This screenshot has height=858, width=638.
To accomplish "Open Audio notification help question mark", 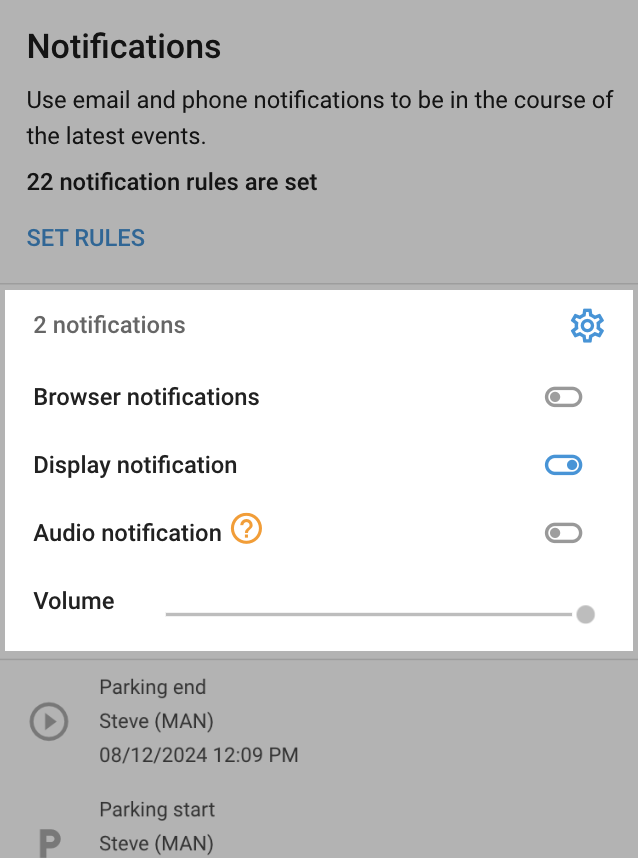I will coord(246,529).
